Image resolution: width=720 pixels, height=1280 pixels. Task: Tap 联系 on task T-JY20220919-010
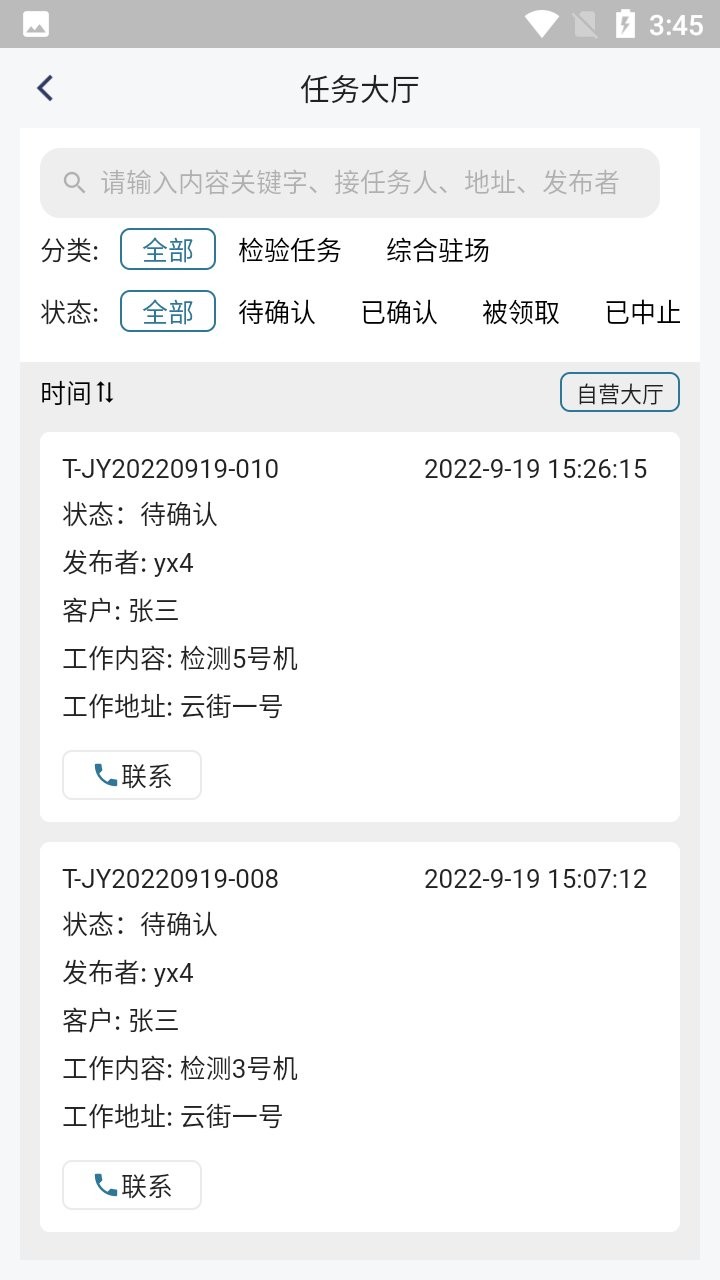click(x=132, y=775)
